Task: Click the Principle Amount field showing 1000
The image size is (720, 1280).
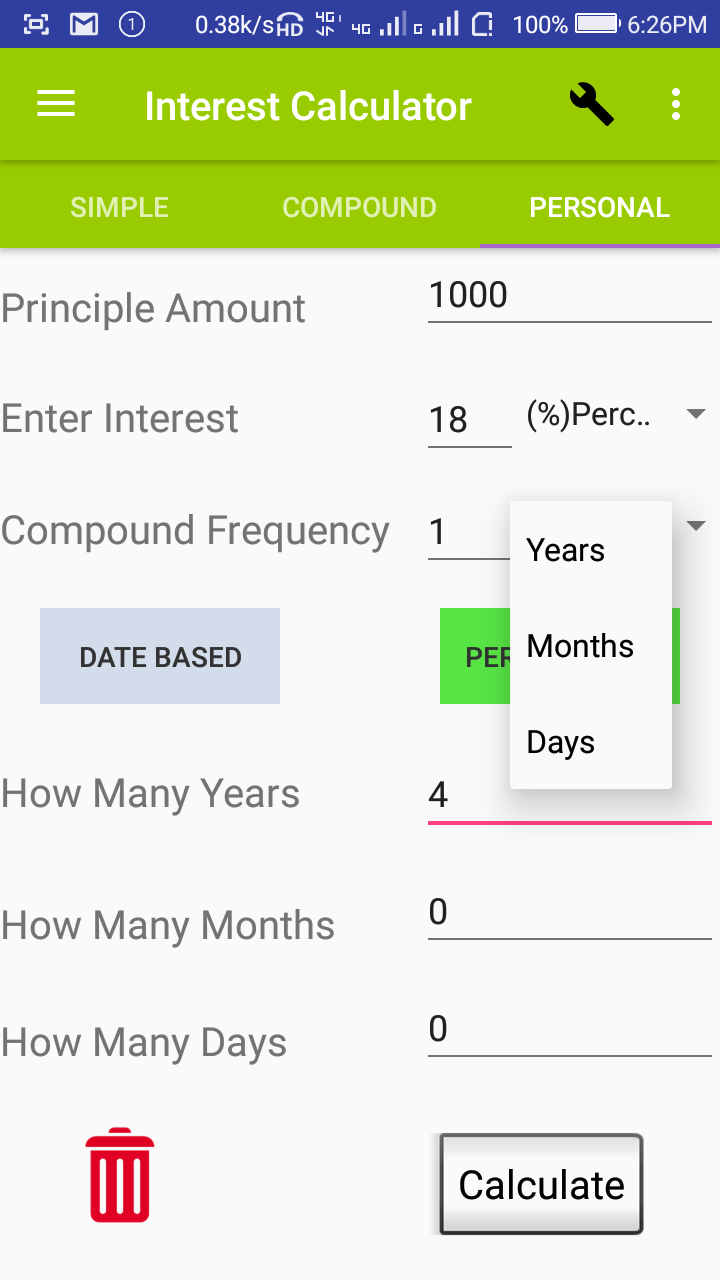Action: coord(570,295)
